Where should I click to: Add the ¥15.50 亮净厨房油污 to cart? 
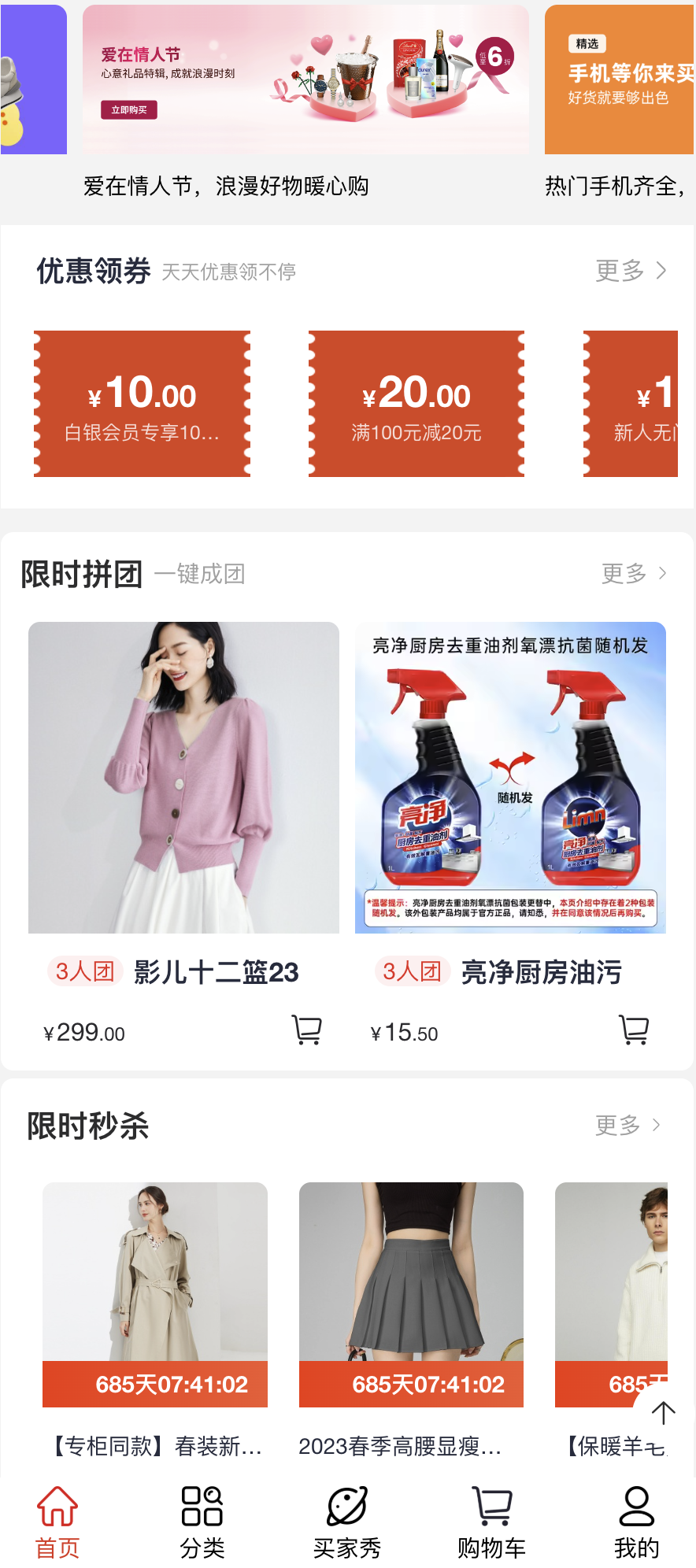(x=634, y=1030)
